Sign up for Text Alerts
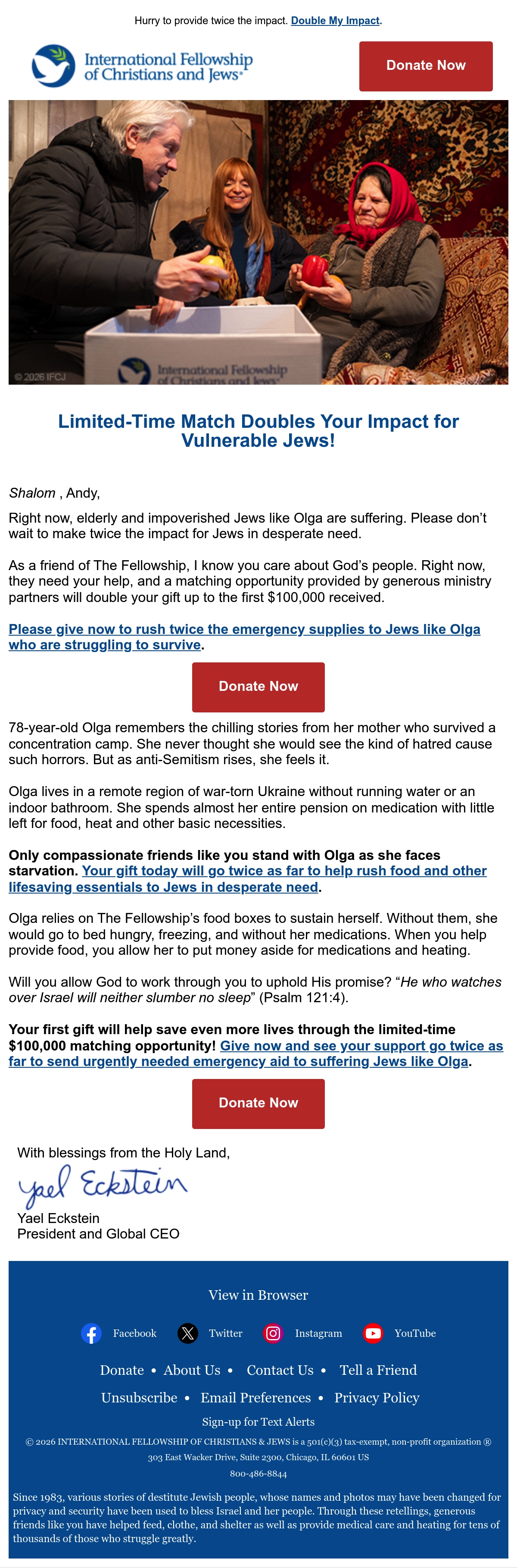517x1568 pixels. (258, 1422)
